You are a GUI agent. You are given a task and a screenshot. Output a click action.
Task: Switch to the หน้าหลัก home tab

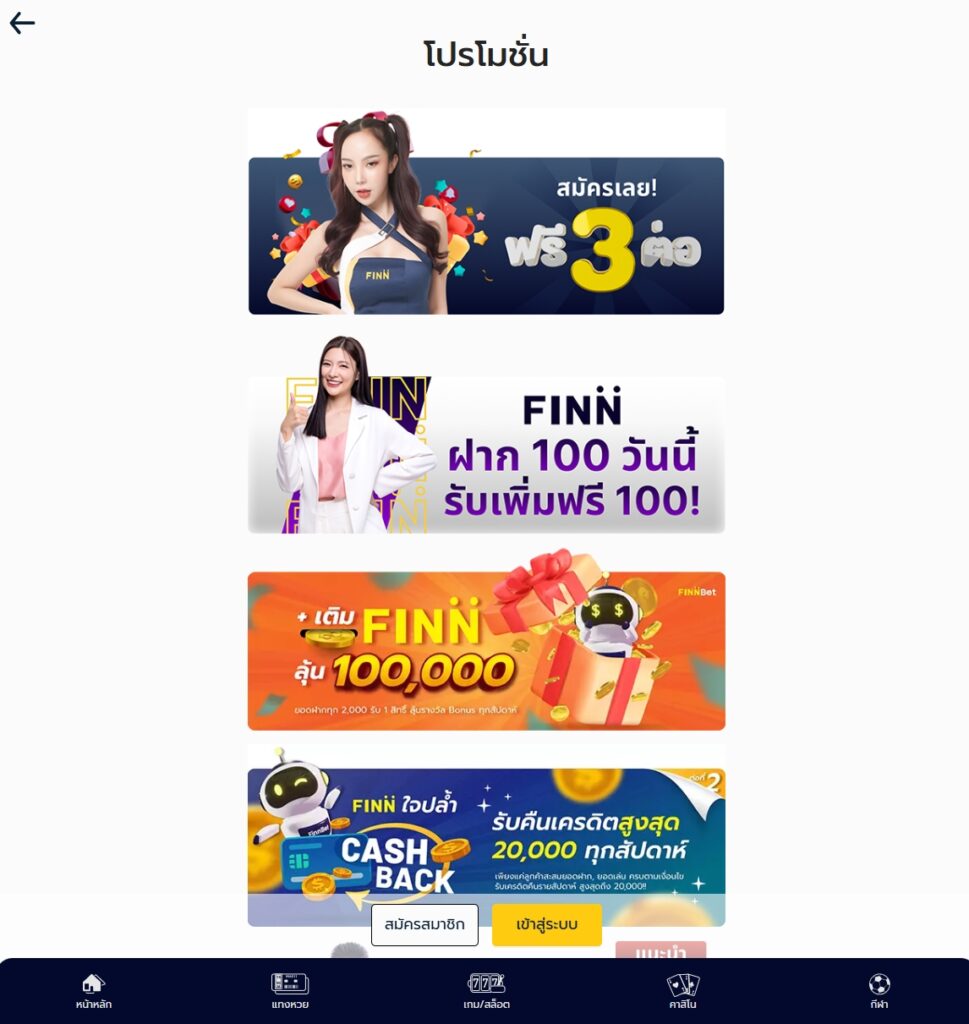[x=93, y=991]
